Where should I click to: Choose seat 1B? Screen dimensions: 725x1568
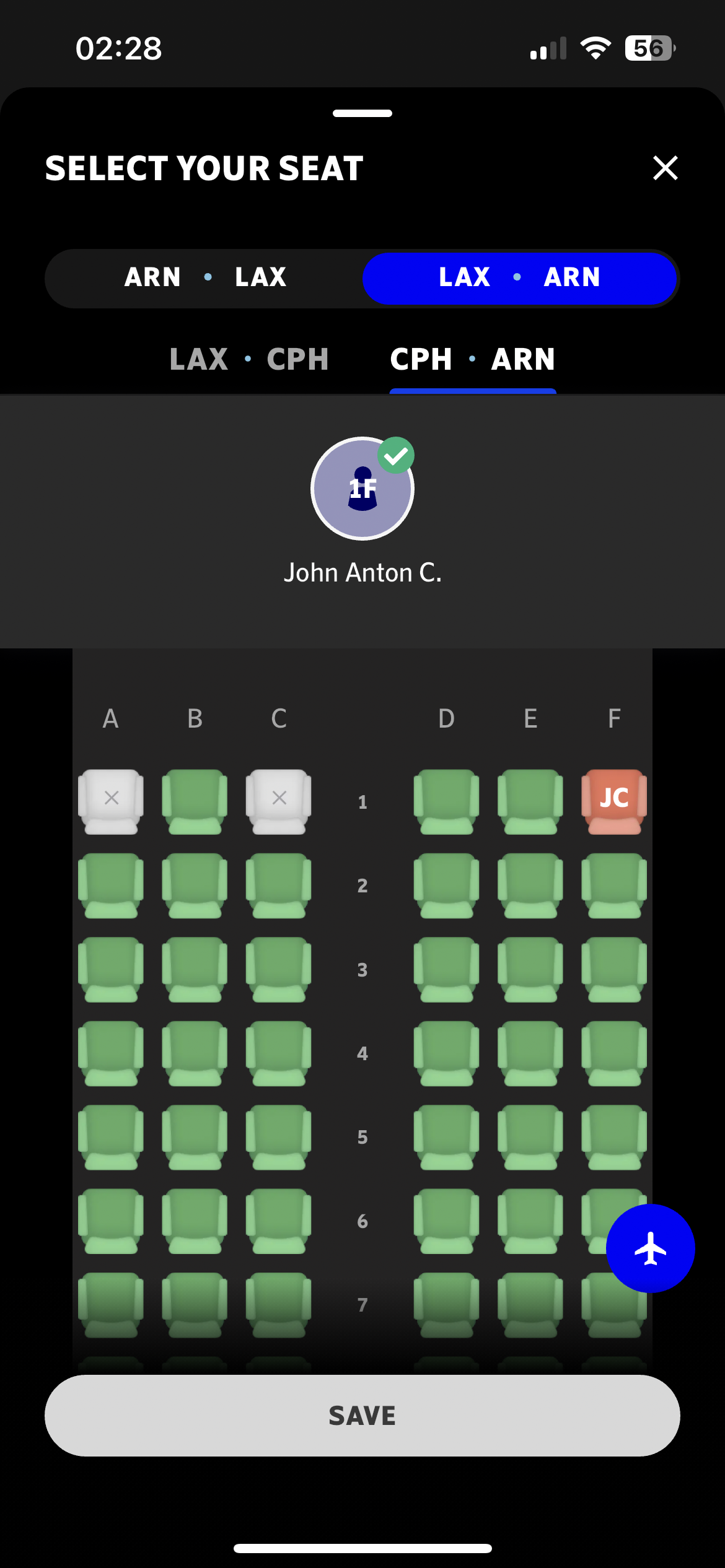[x=195, y=801]
